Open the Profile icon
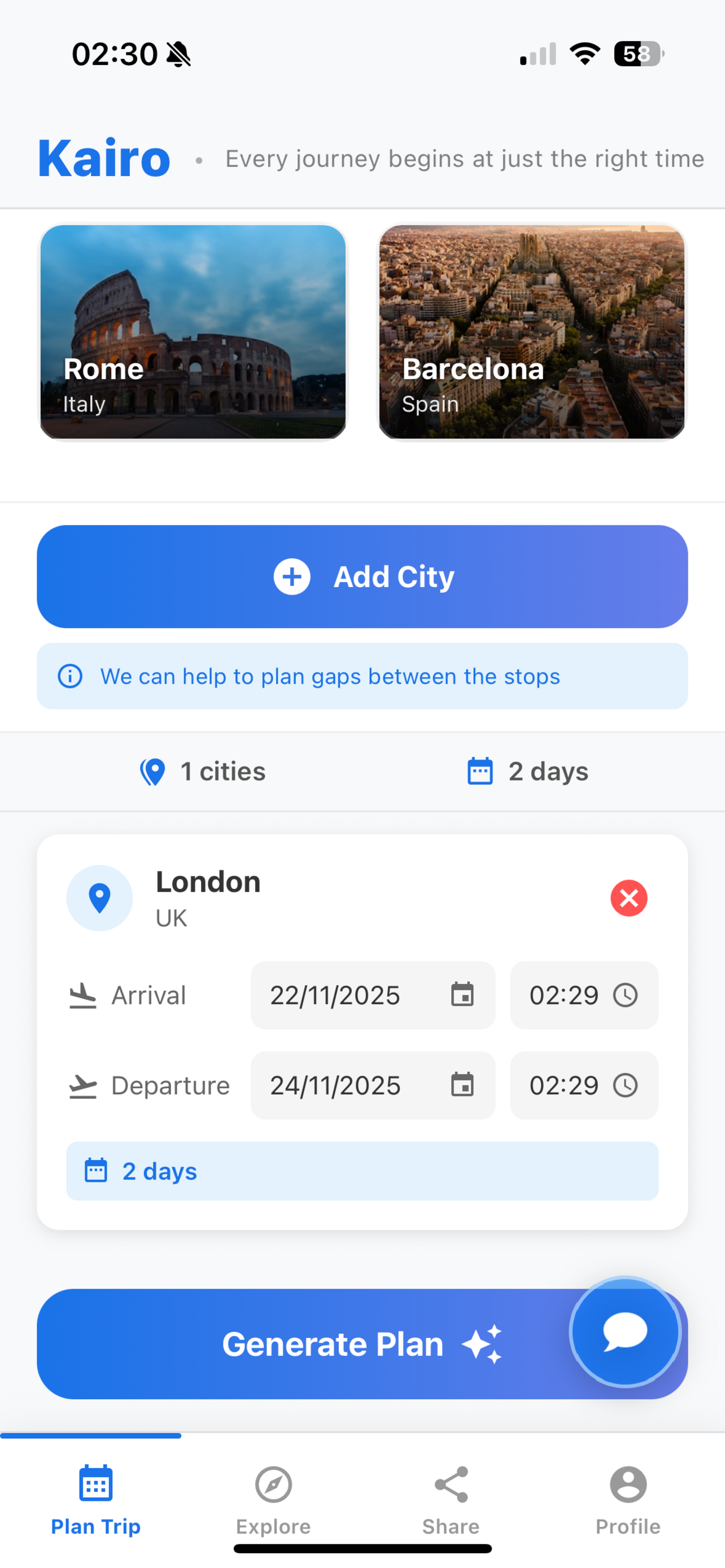Screen dimensions: 725x1568 (x=628, y=1485)
